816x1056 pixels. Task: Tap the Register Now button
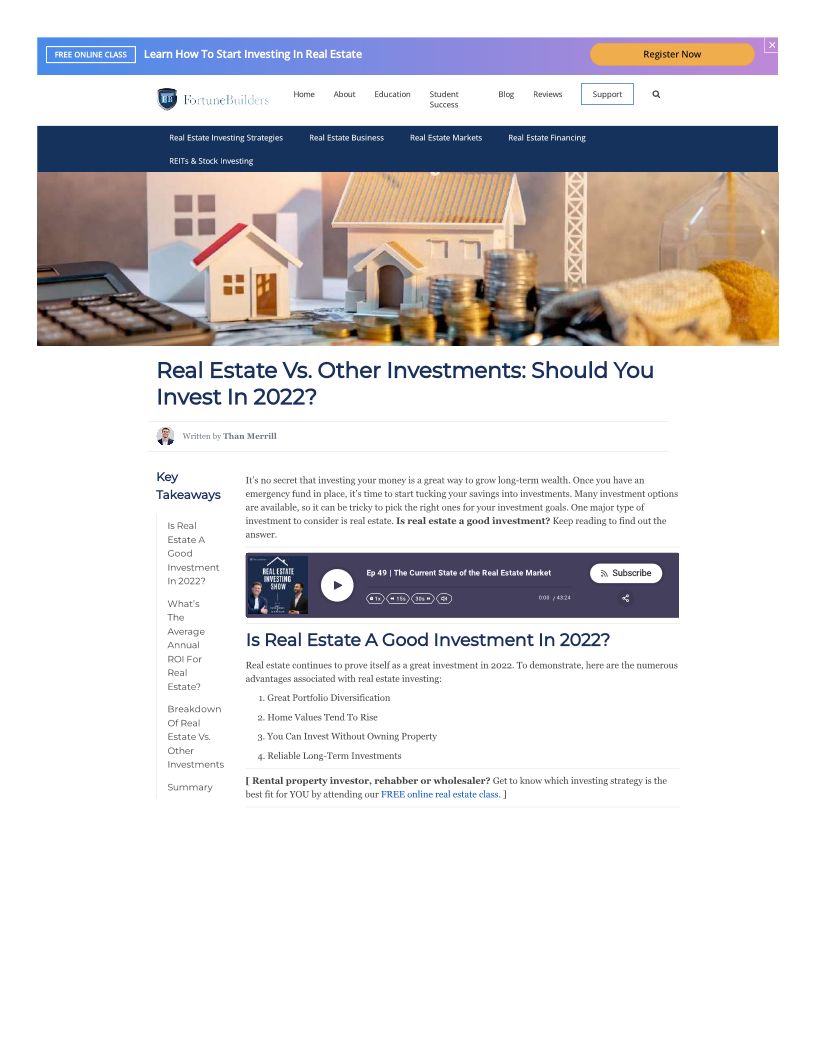pyautogui.click(x=672, y=55)
